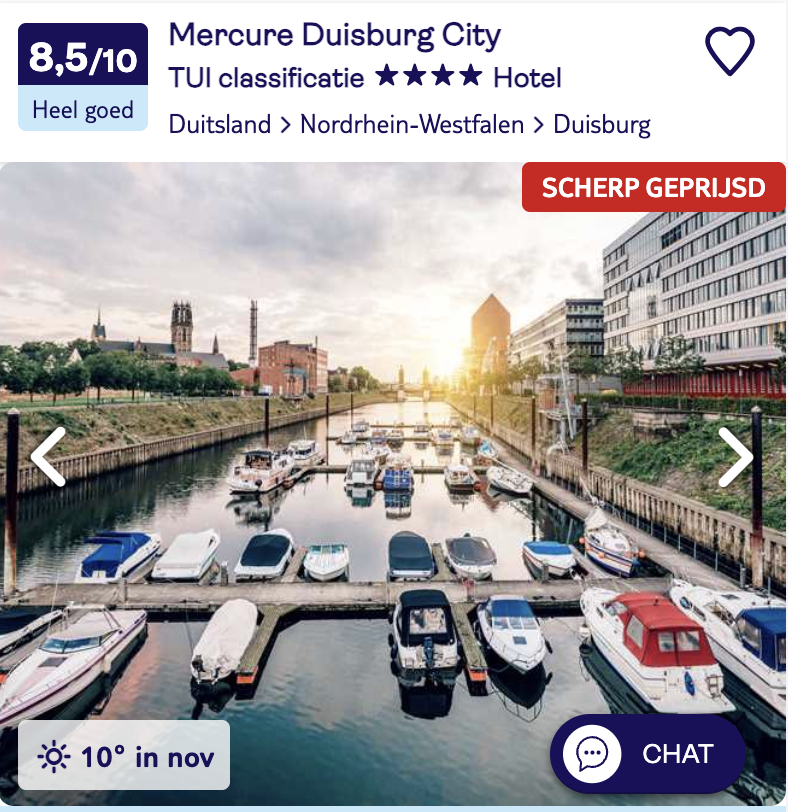
Task: Open the CHAT support button
Action: 647,753
